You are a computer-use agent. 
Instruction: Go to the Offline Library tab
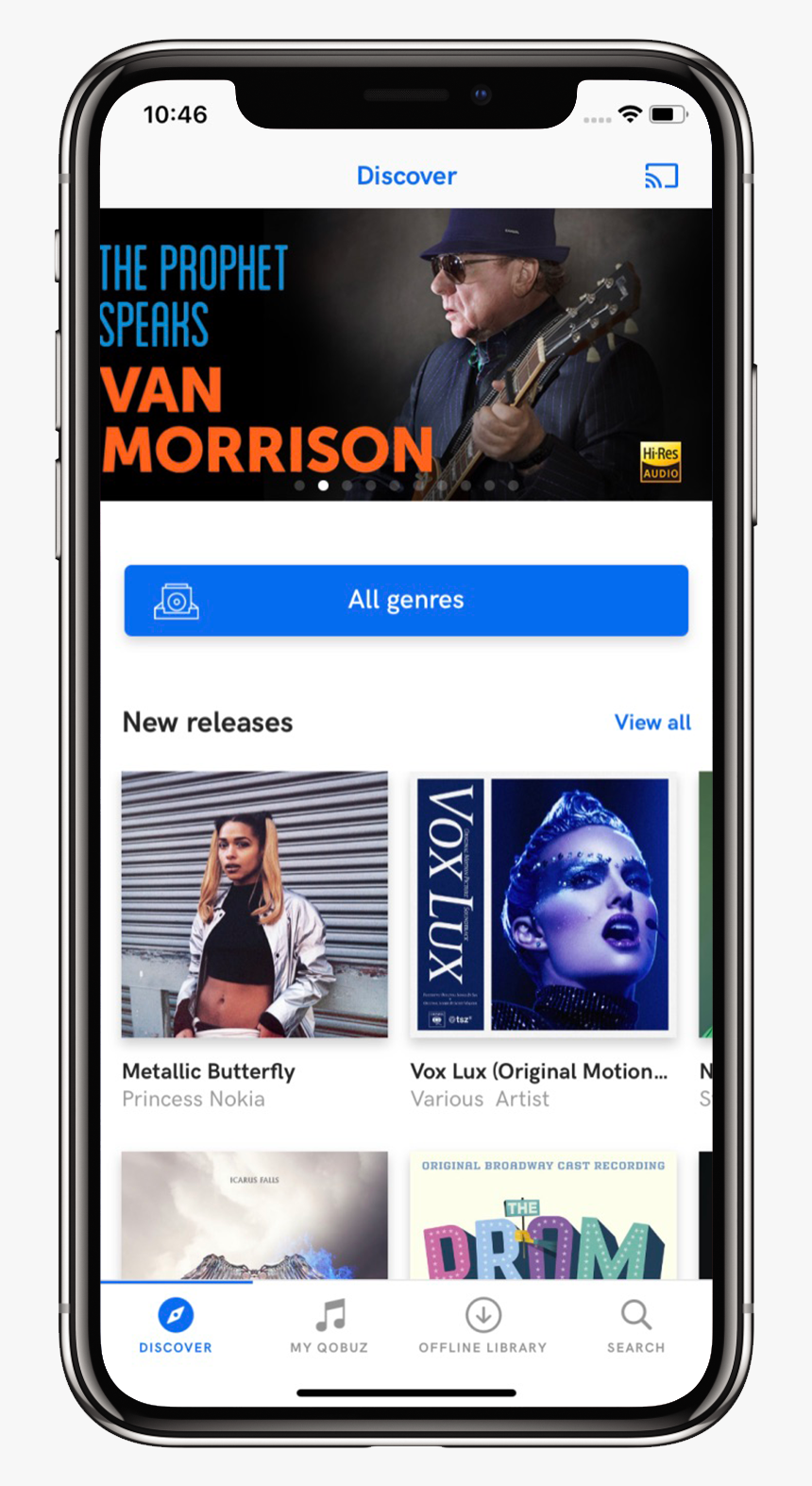[482, 1325]
